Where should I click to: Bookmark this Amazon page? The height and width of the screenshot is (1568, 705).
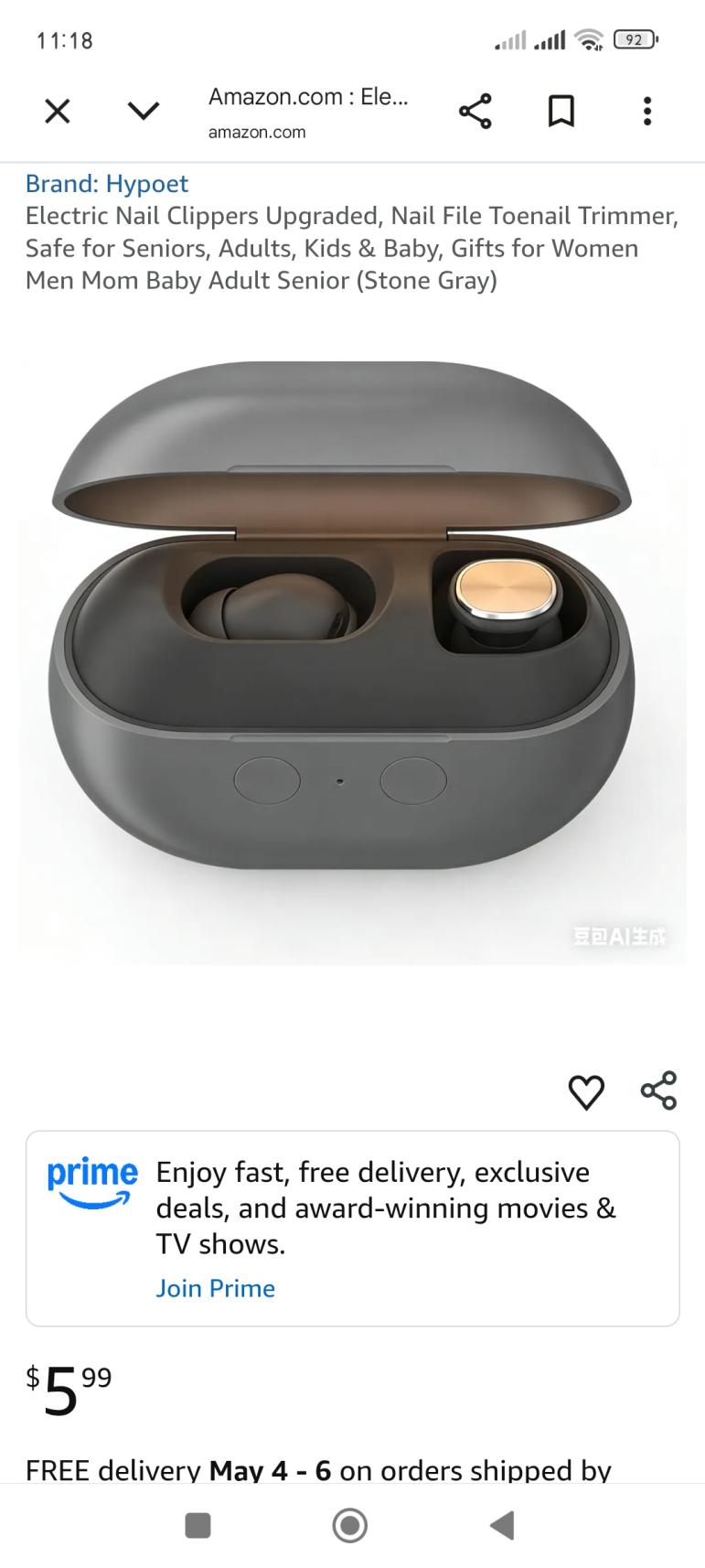click(561, 112)
